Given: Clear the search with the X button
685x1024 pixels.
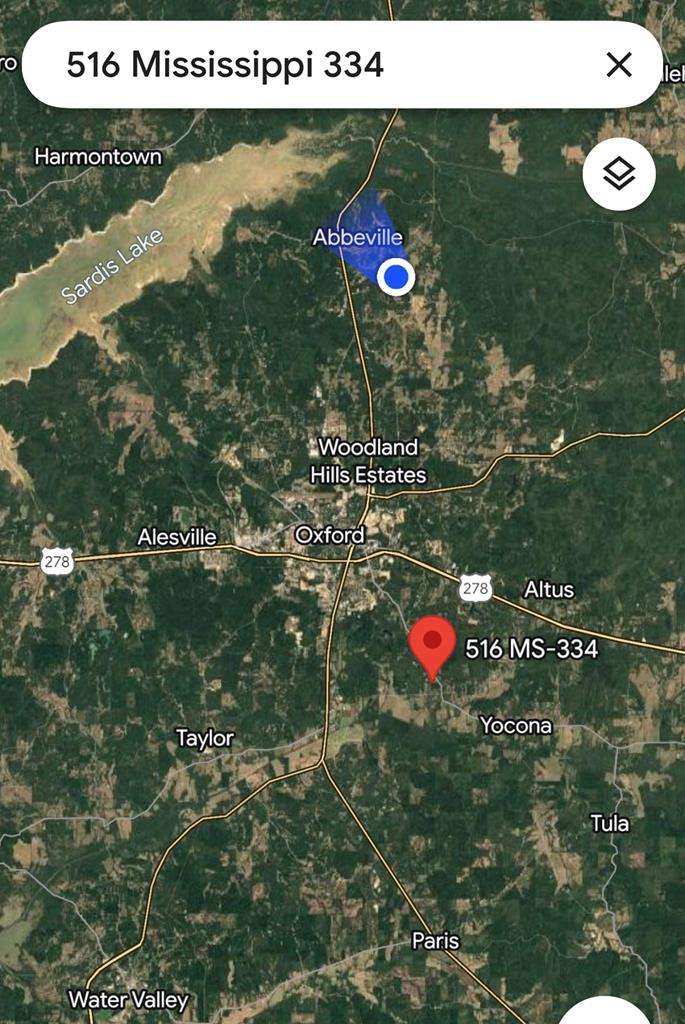Looking at the screenshot, I should [619, 65].
